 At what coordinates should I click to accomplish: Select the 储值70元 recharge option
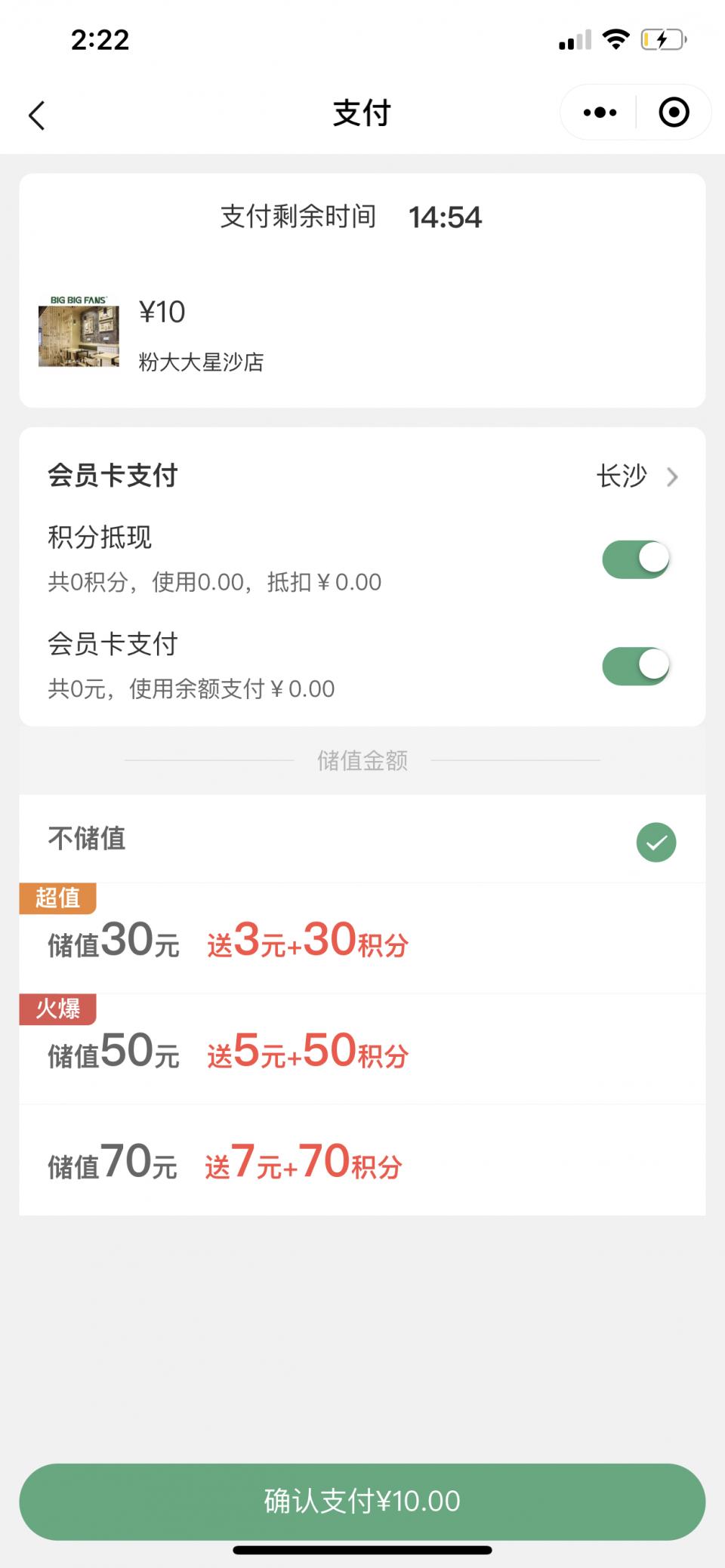pyautogui.click(x=227, y=1163)
